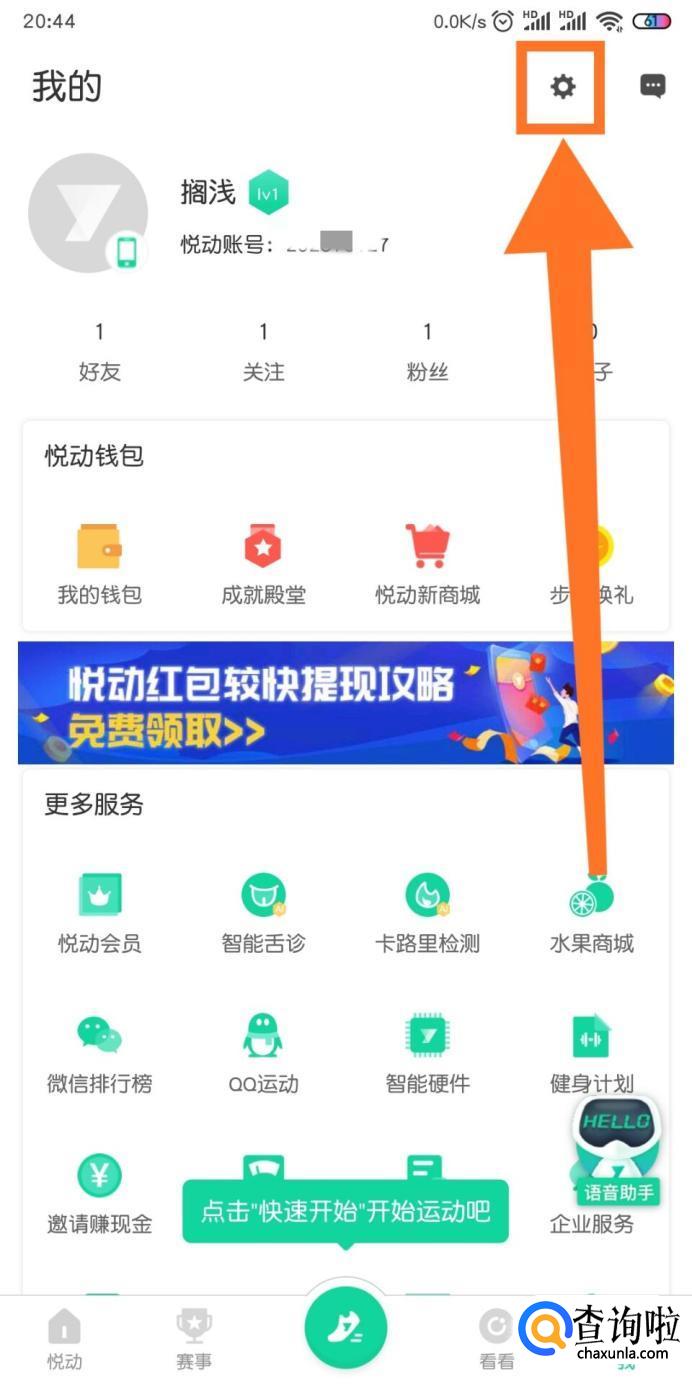
Task: View the 粉丝 followers list
Action: 428,352
